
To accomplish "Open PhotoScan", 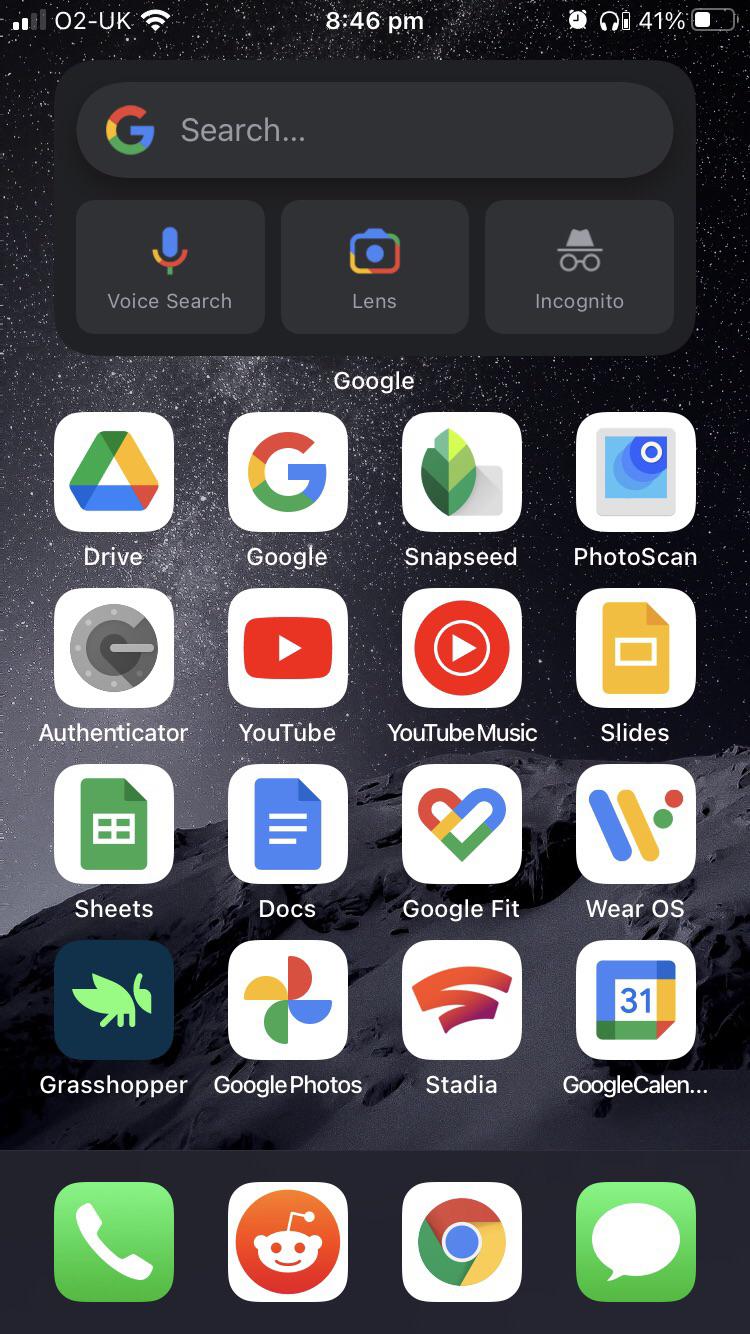I will pos(635,472).
